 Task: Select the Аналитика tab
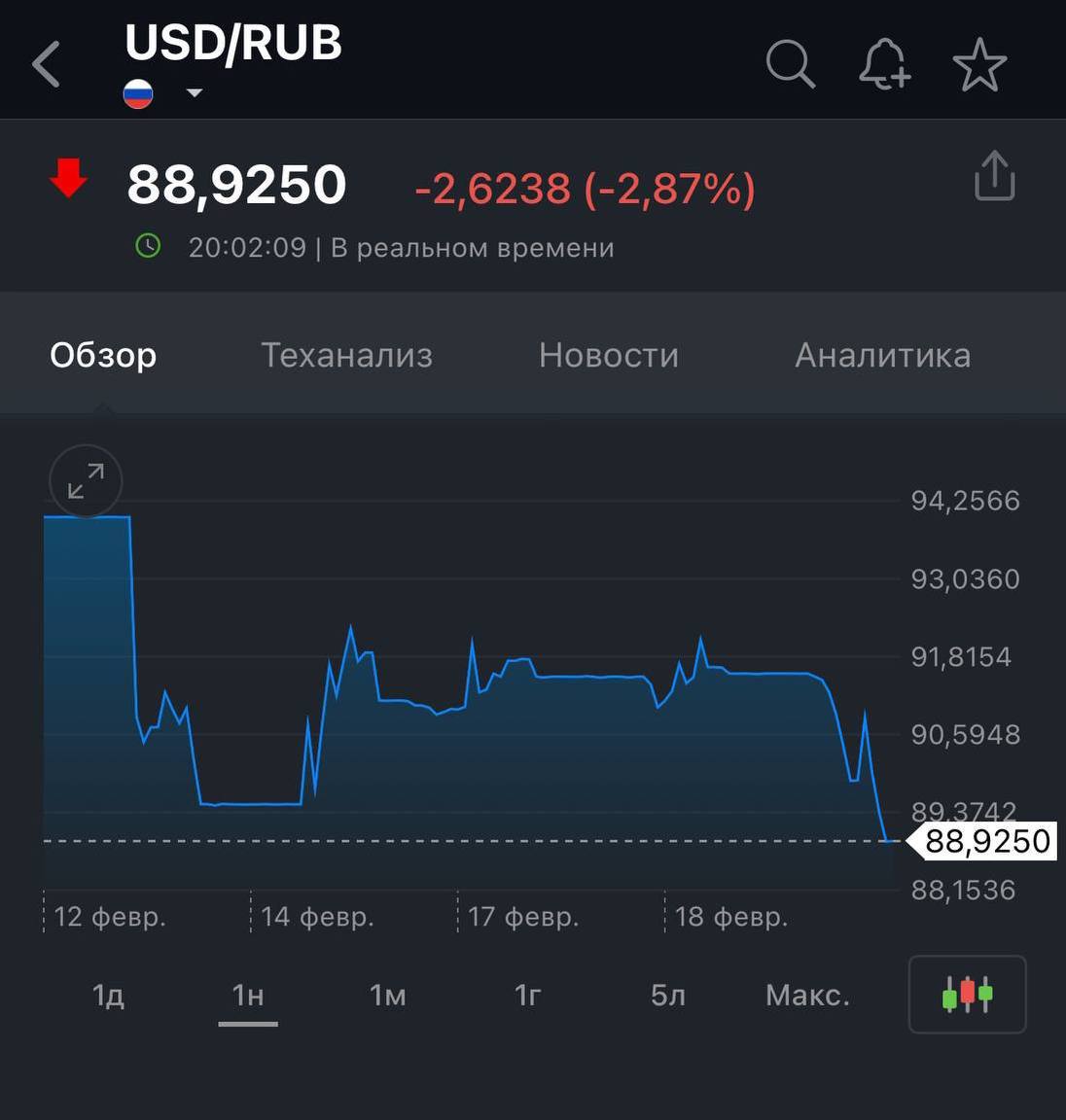(x=882, y=355)
